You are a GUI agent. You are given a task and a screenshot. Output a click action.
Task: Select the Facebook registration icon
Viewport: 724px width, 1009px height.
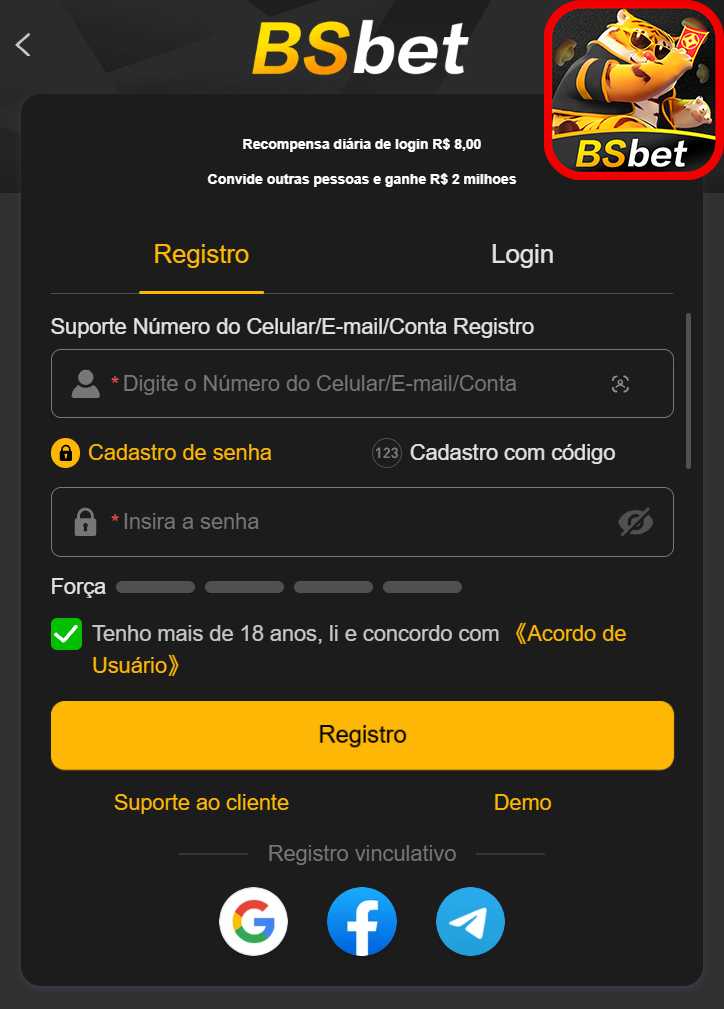click(361, 921)
